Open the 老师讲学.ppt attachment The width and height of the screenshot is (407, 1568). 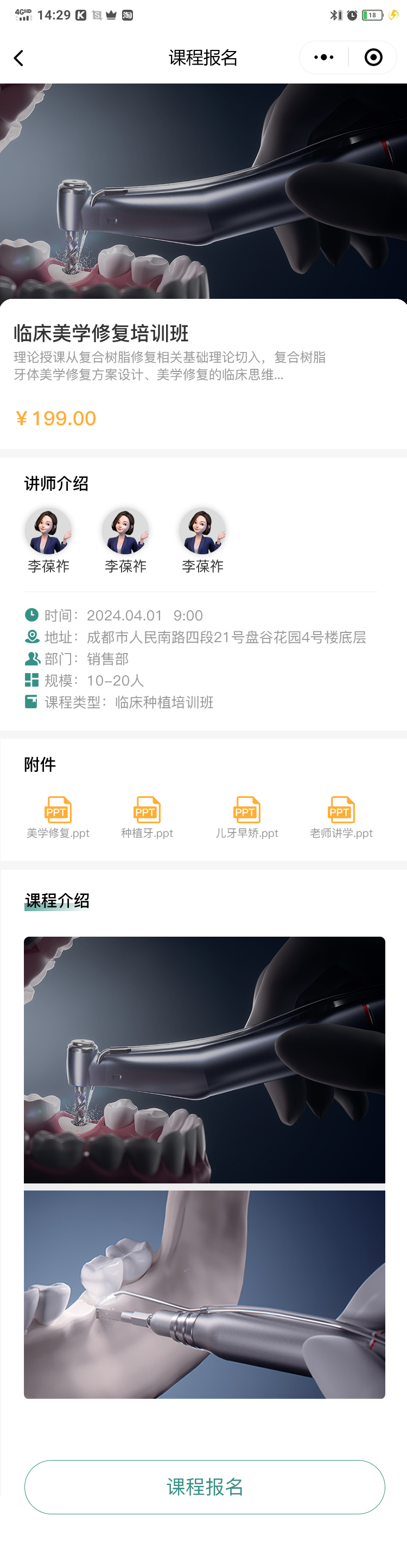pyautogui.click(x=341, y=816)
